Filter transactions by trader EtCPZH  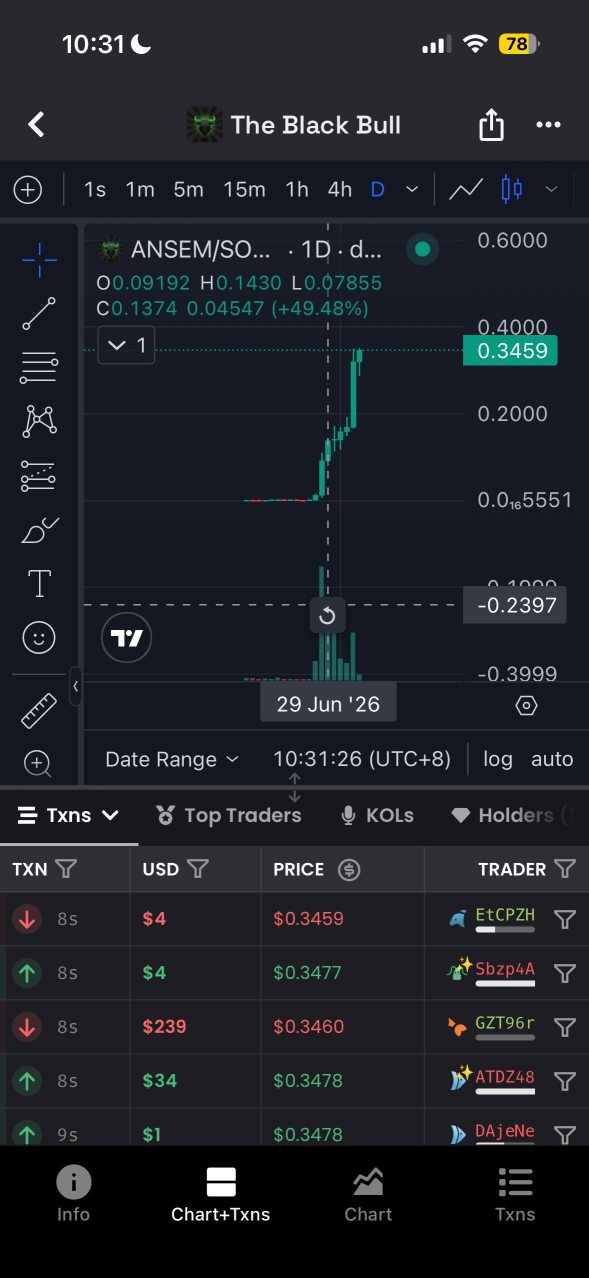tap(565, 919)
